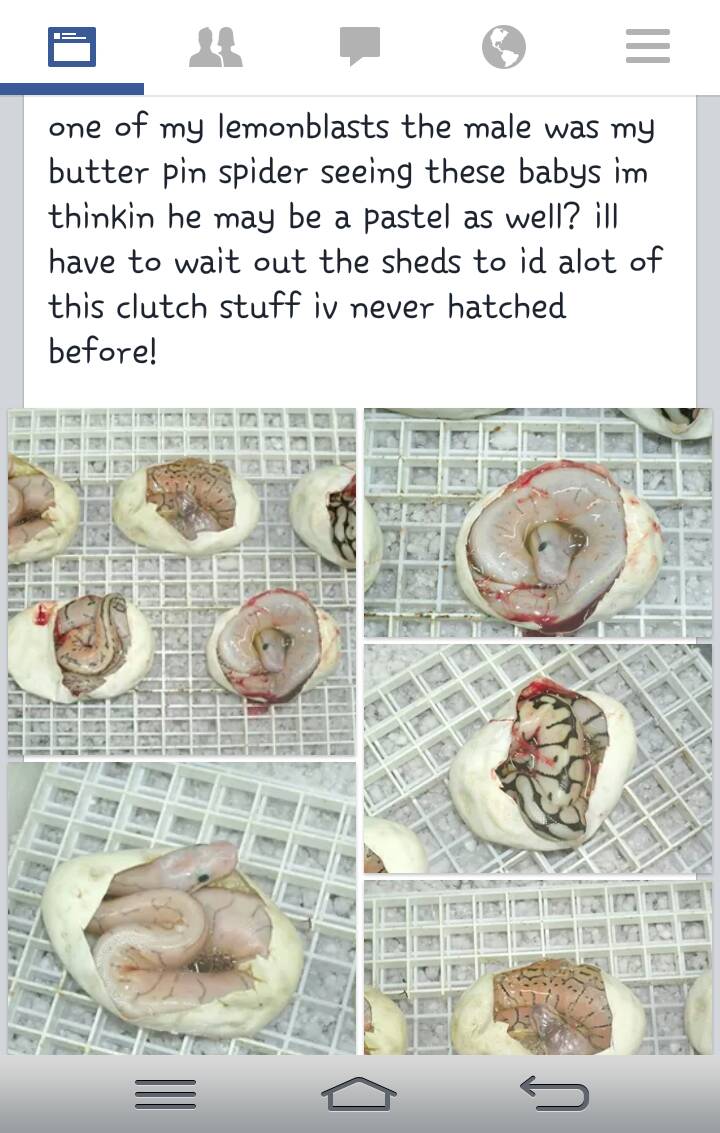The height and width of the screenshot is (1133, 720).
Task: Switch to the News Feed tab
Action: (72, 47)
